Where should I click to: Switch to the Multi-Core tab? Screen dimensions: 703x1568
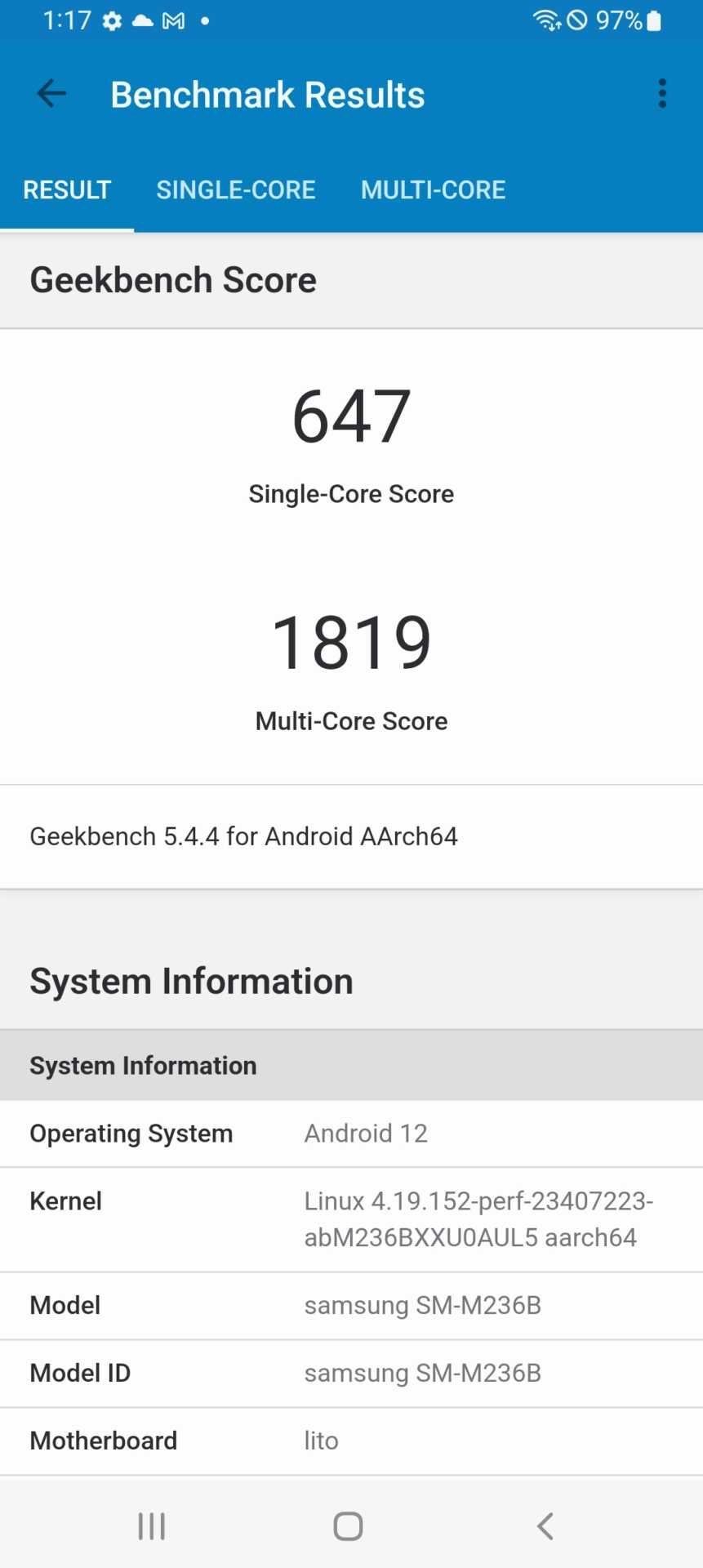(433, 190)
